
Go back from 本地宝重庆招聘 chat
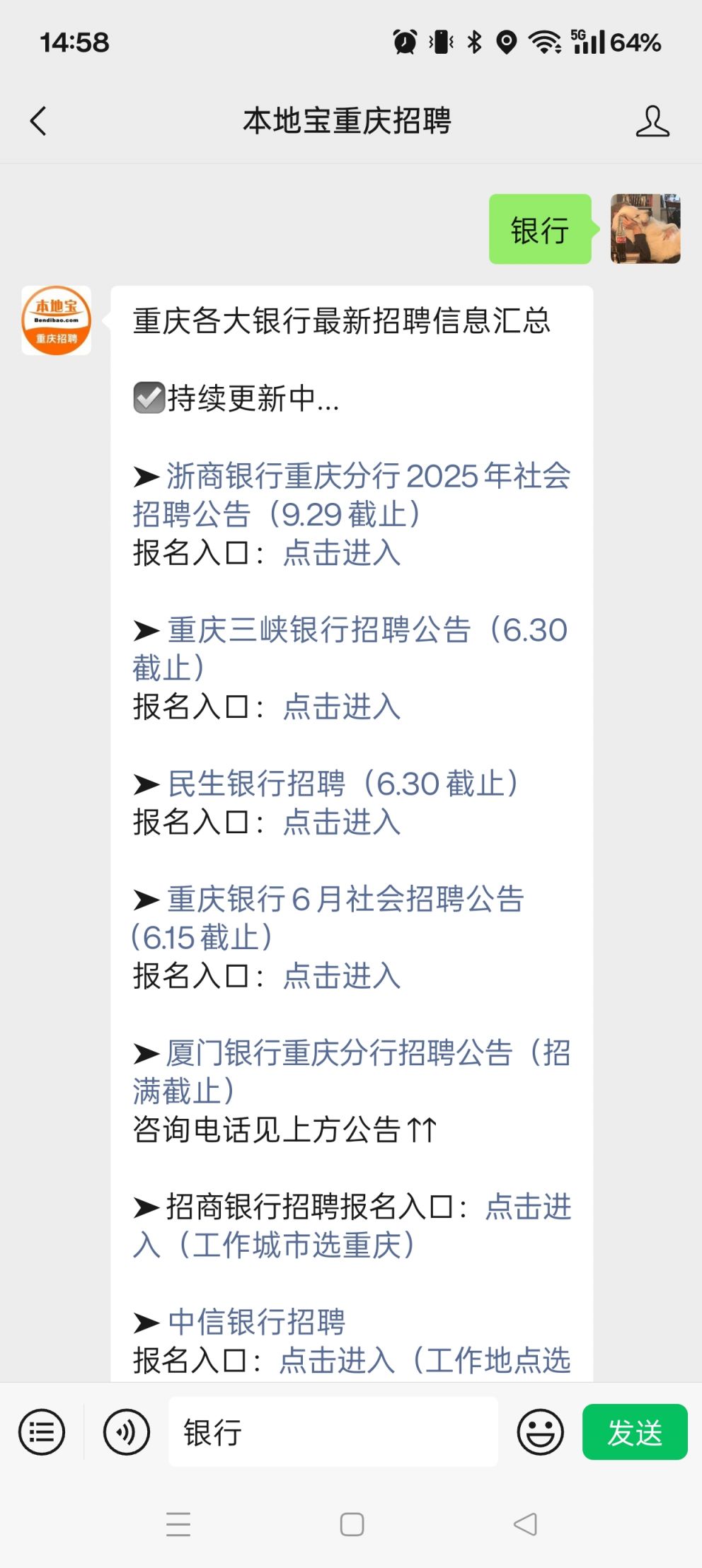[38, 121]
